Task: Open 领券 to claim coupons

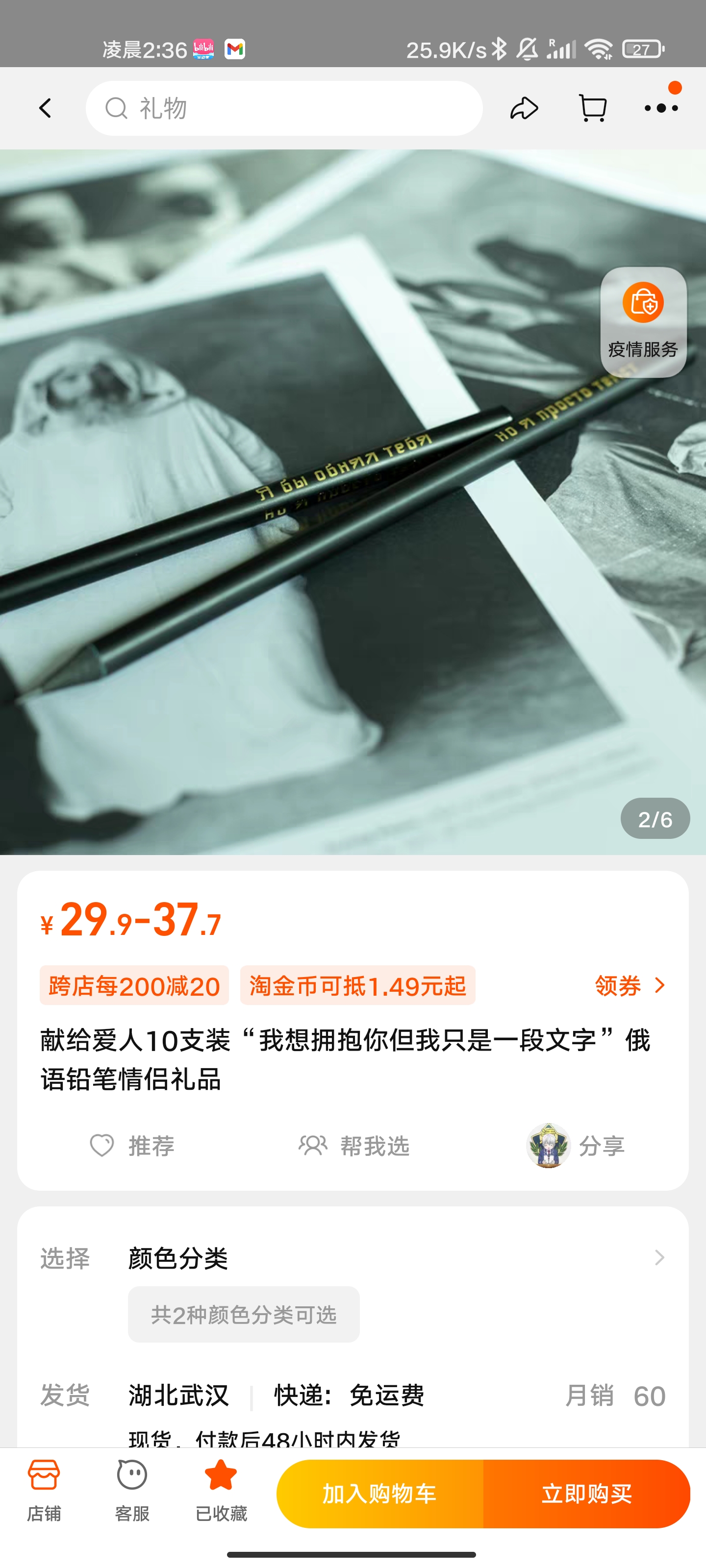Action: pyautogui.click(x=630, y=985)
